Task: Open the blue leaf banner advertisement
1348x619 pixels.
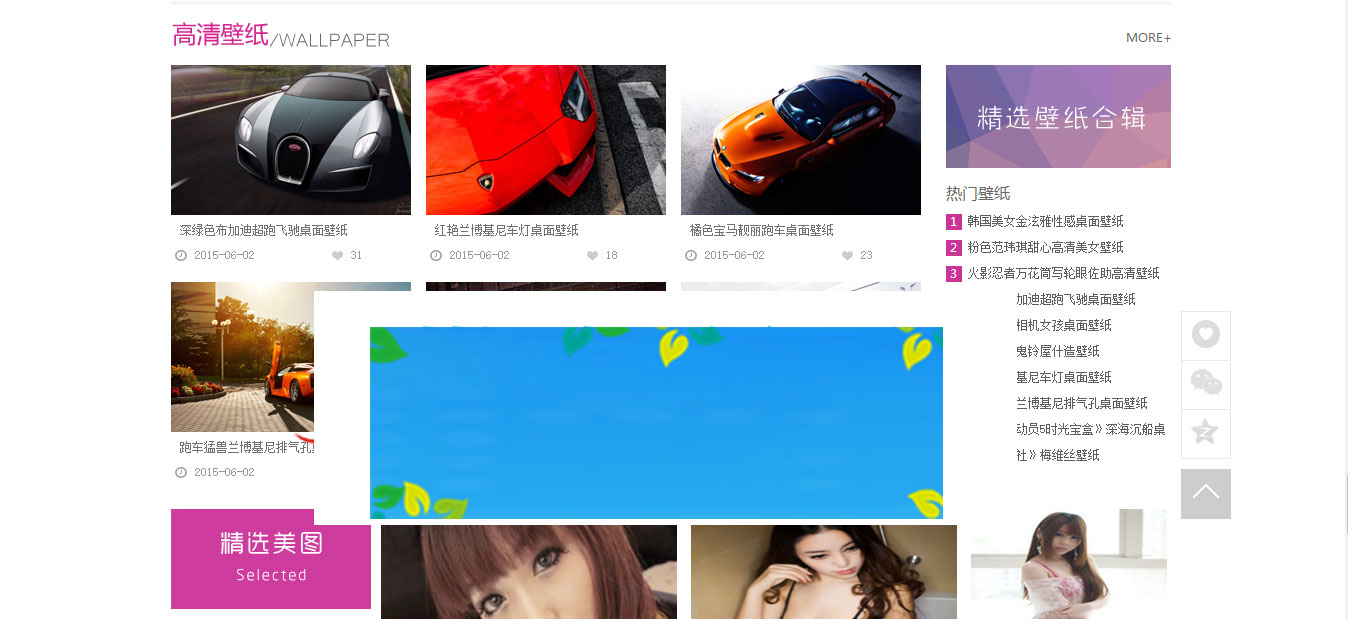Action: pos(656,422)
